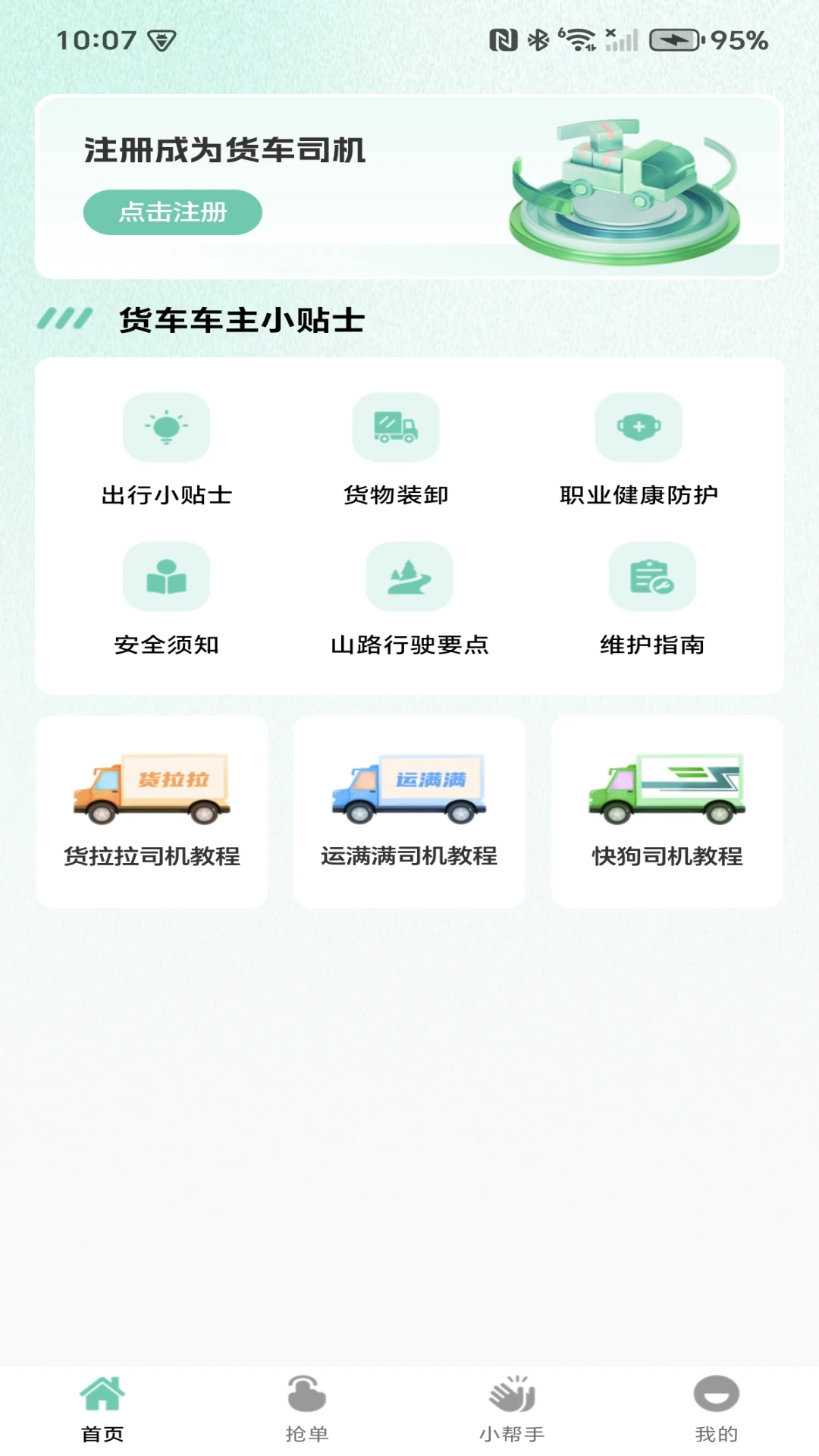Tap the 注册成为货车司机 banner
This screenshot has height=1456, width=819.
click(x=409, y=184)
